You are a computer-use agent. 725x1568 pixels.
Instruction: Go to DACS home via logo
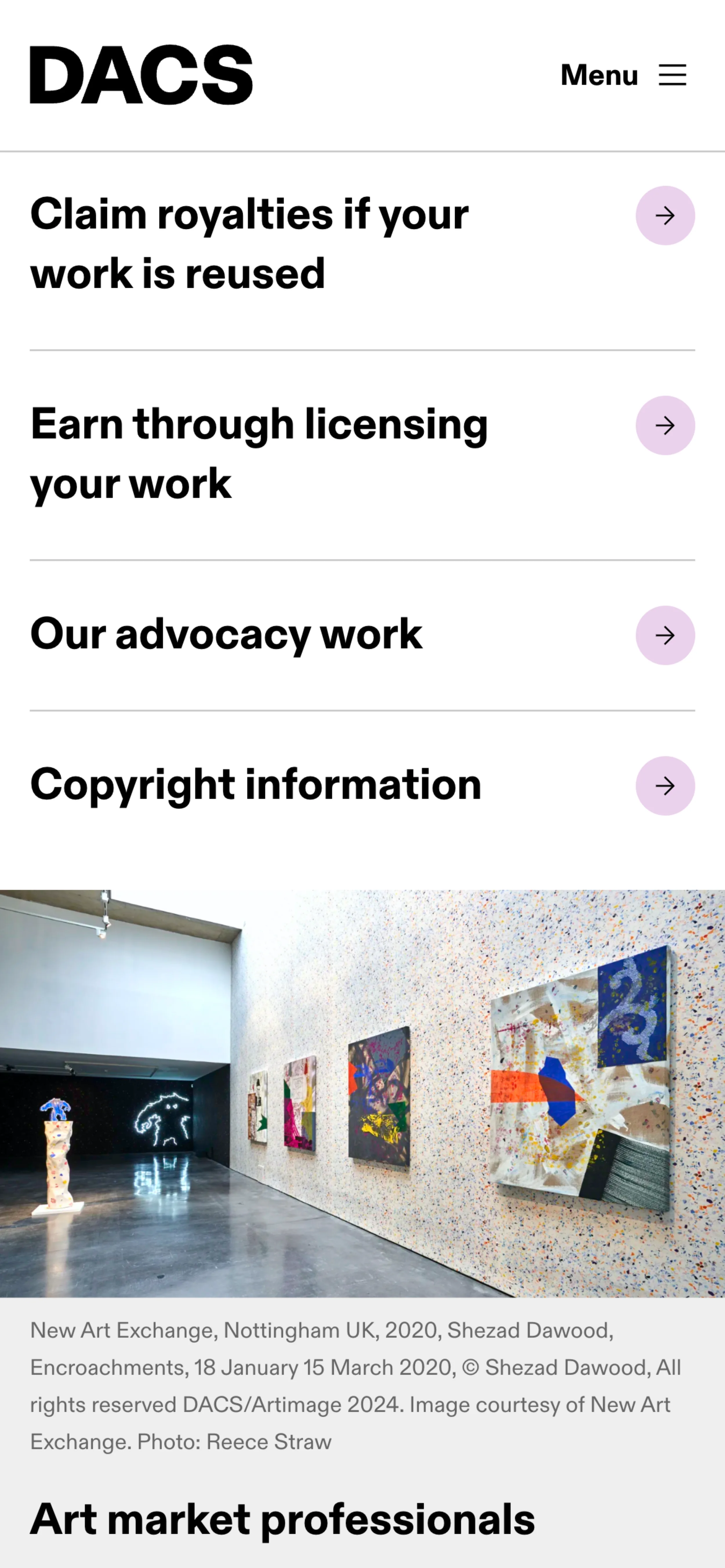pos(141,75)
